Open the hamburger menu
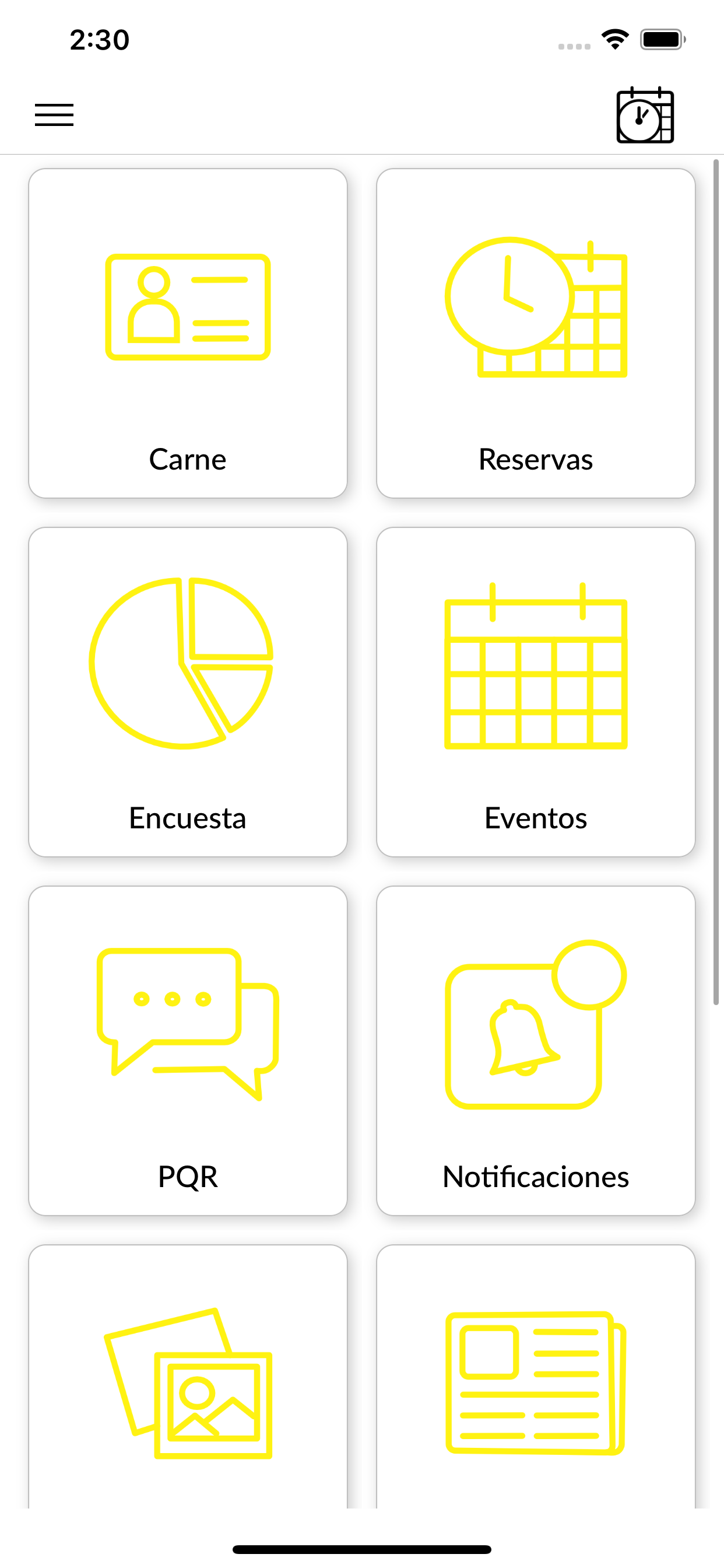This screenshot has height=1568, width=724. (54, 115)
